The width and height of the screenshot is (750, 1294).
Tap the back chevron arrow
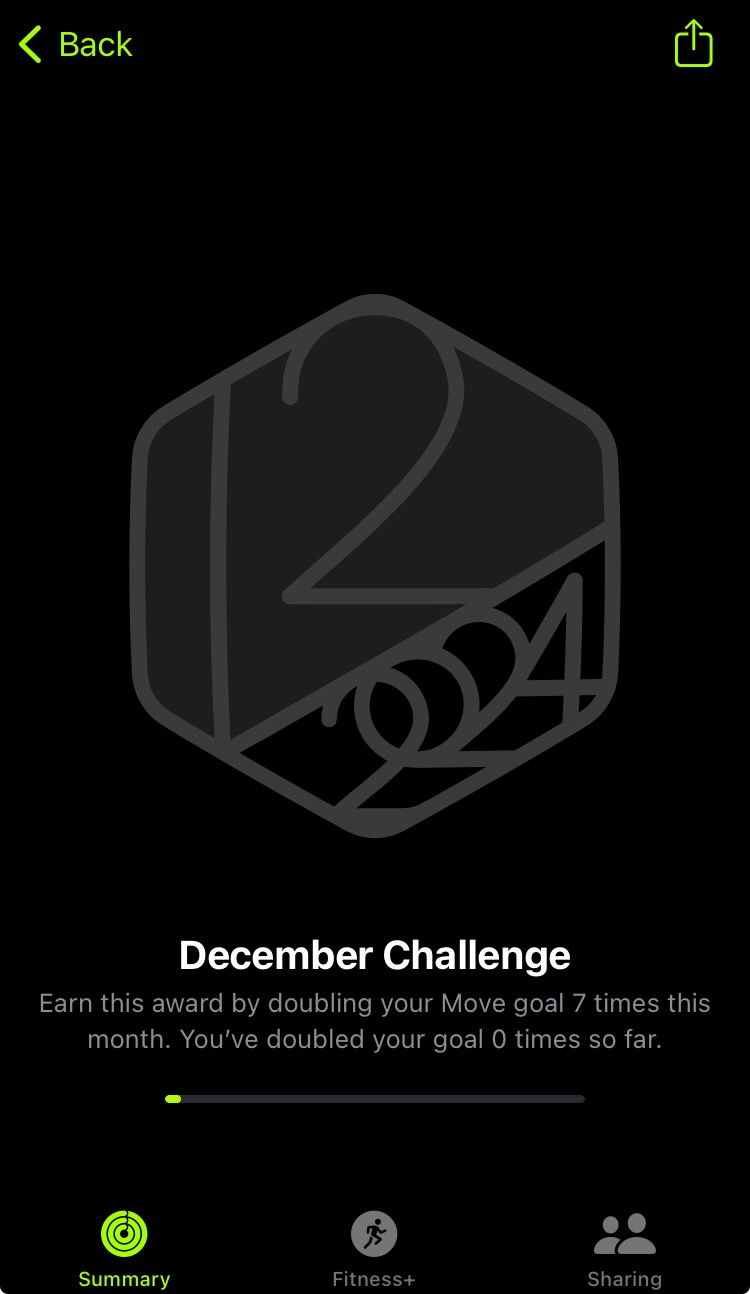coord(29,44)
